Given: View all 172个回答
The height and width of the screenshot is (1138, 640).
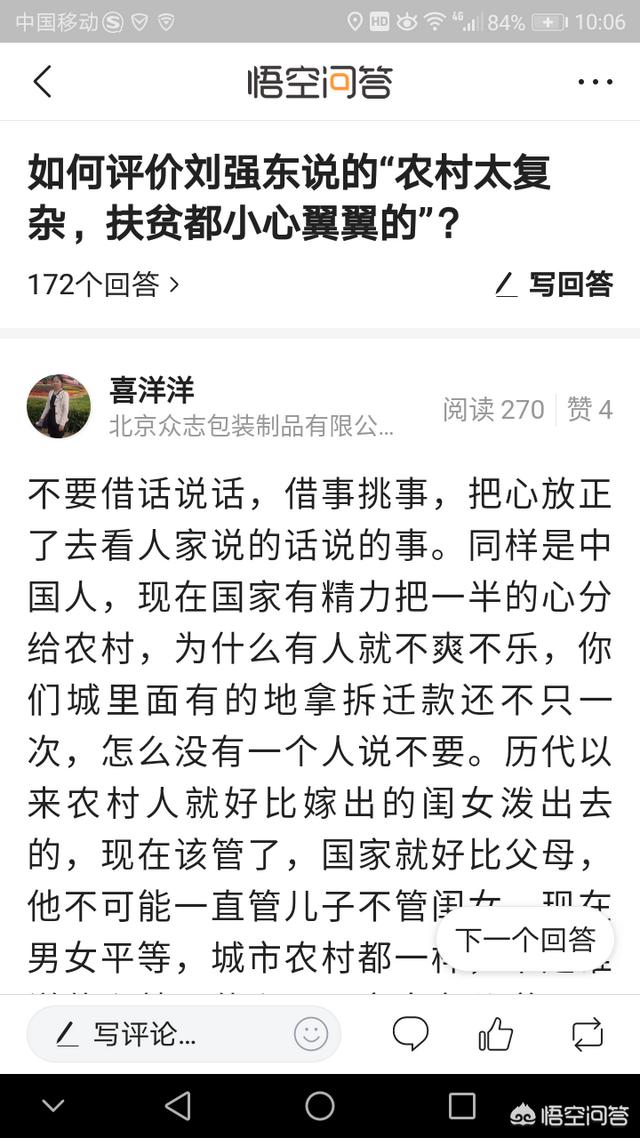Looking at the screenshot, I should coord(103,284).
